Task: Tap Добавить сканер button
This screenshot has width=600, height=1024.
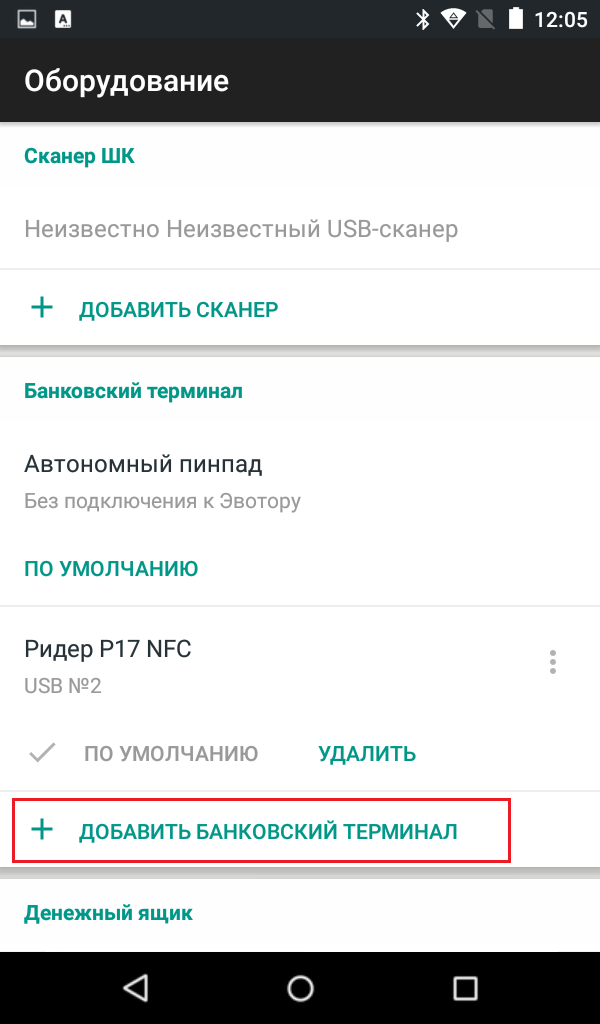Action: pos(300,308)
